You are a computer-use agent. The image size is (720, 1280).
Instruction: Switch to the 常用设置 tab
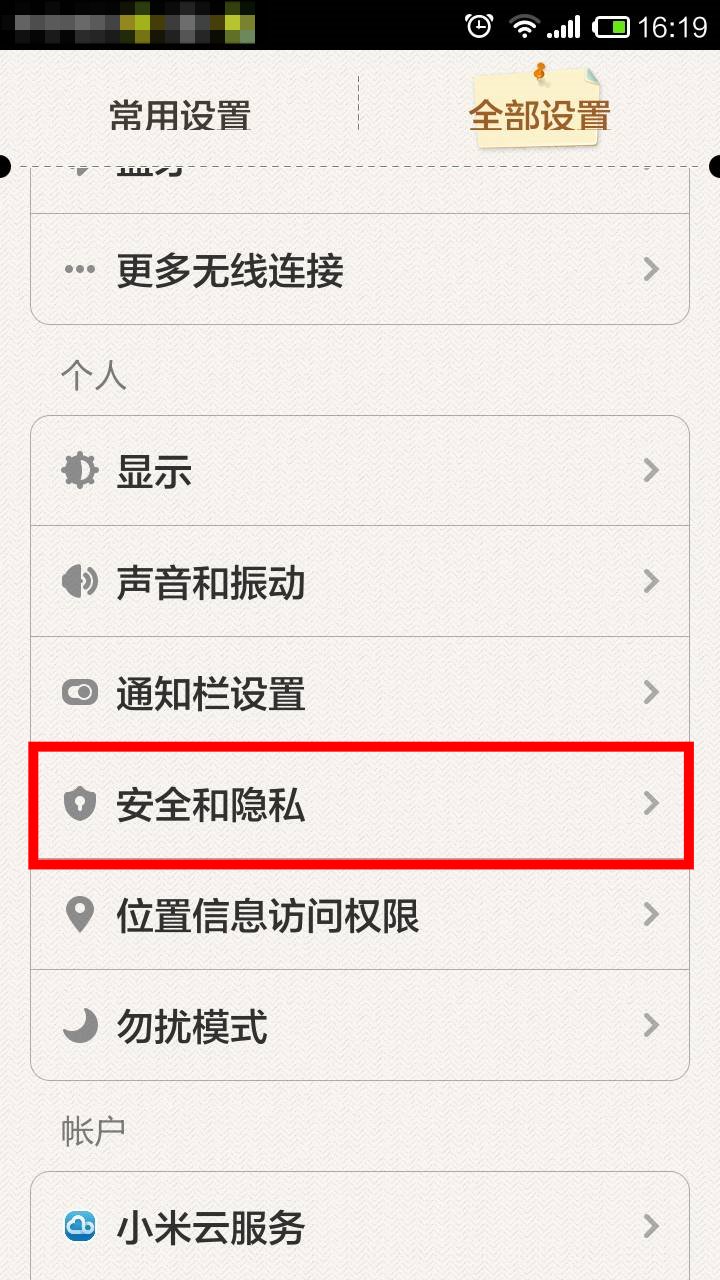click(x=179, y=116)
